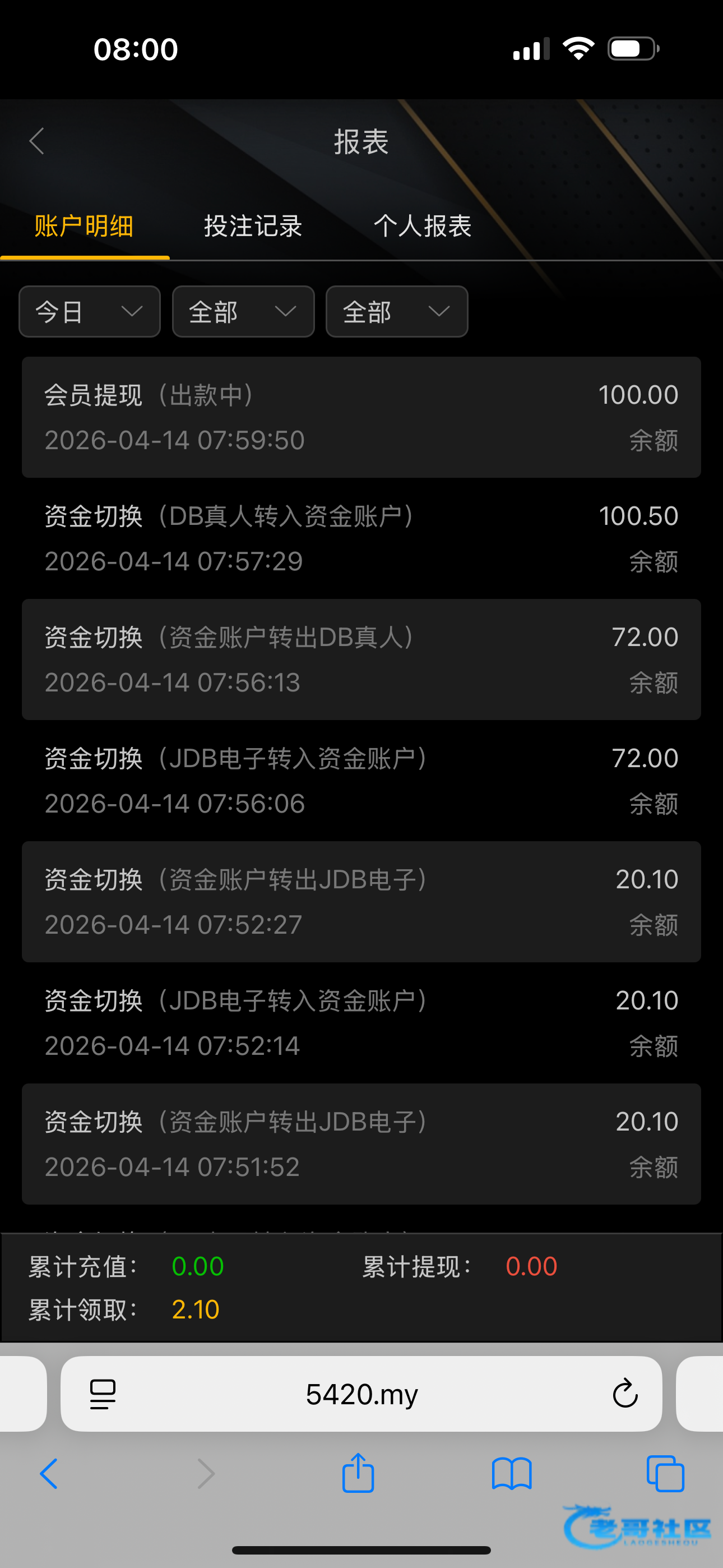This screenshot has width=723, height=1568.
Task: Open the page menu icon in address bar
Action: pos(103,1393)
